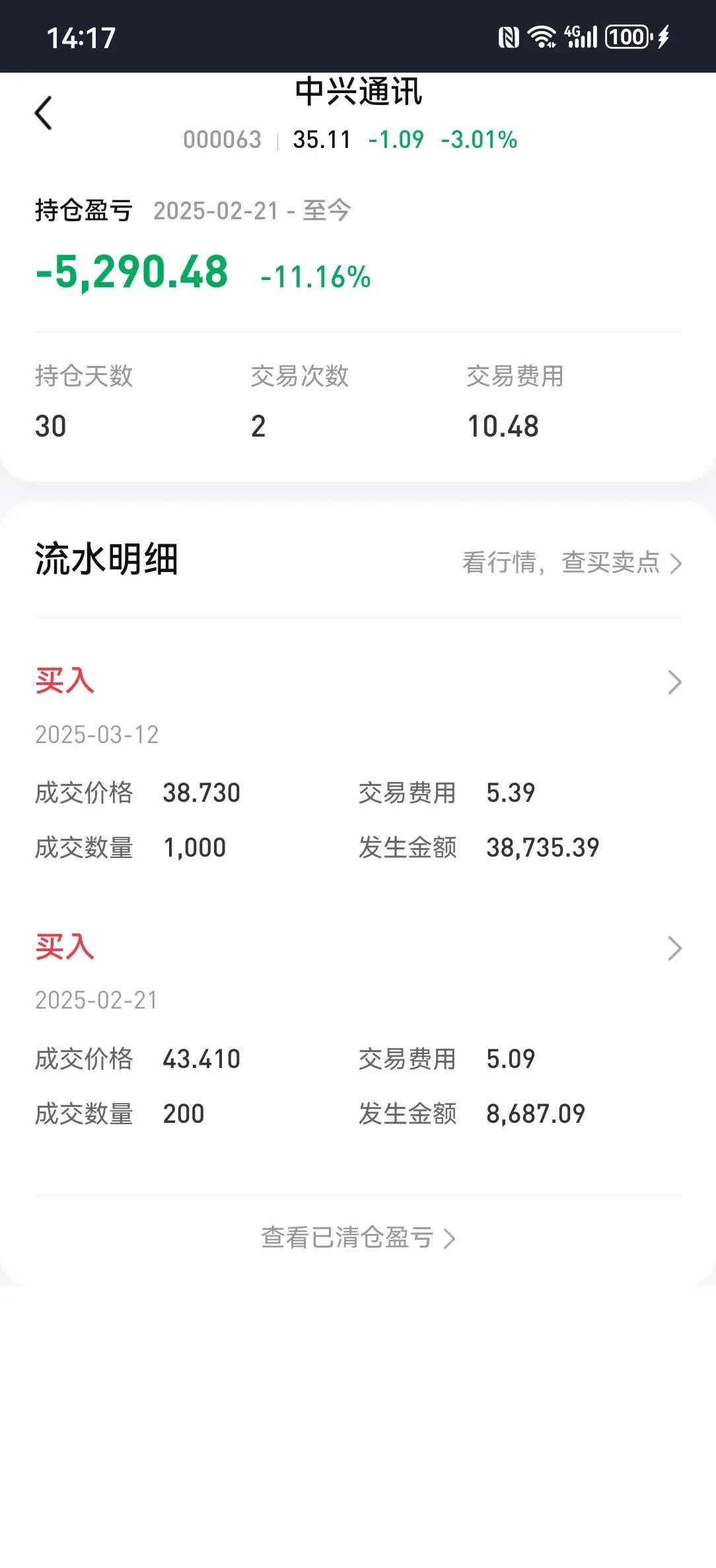The width and height of the screenshot is (716, 1568).
Task: Tap the back arrow to return
Action: point(44,113)
